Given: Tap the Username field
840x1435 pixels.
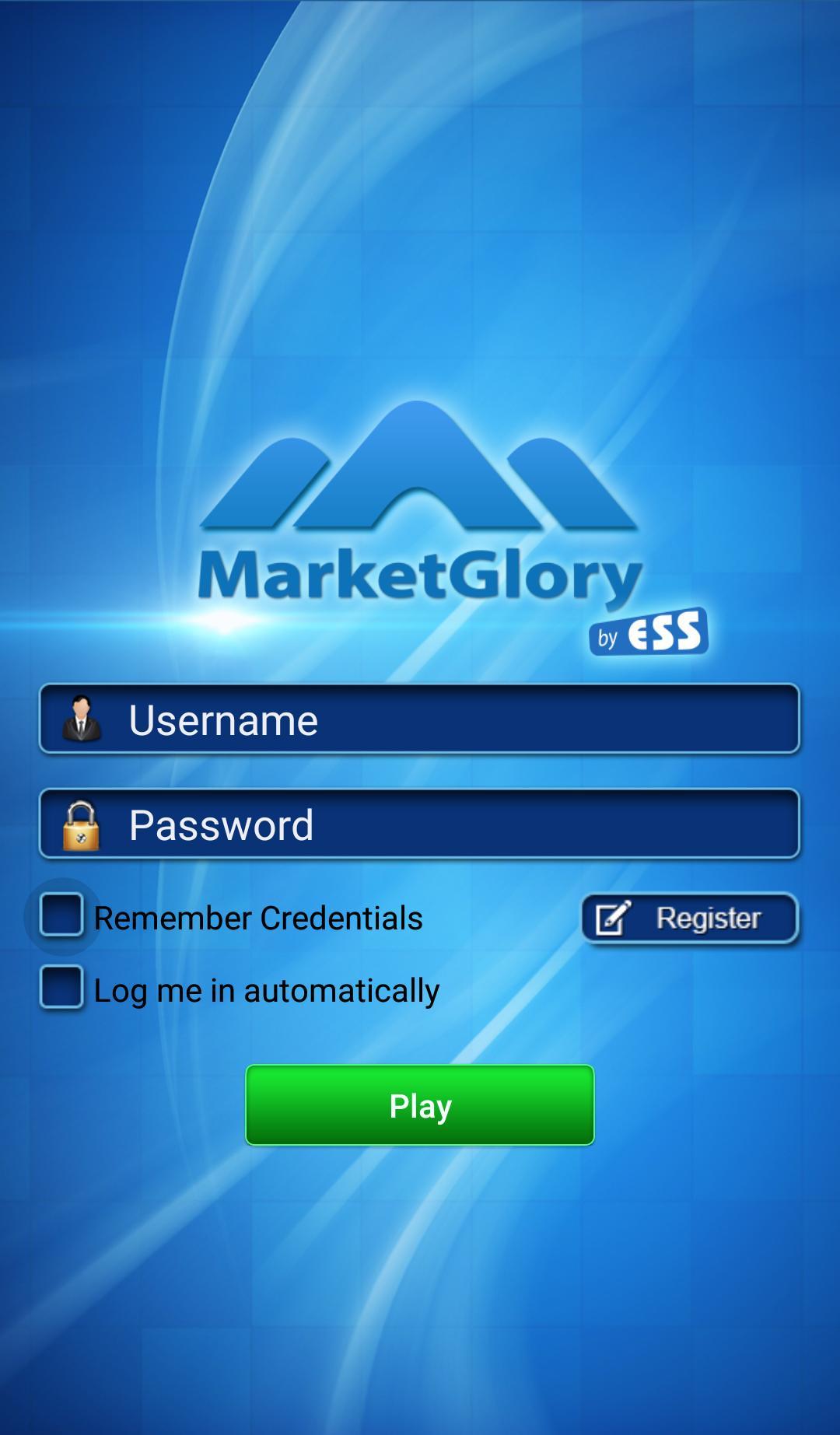Looking at the screenshot, I should (x=420, y=719).
